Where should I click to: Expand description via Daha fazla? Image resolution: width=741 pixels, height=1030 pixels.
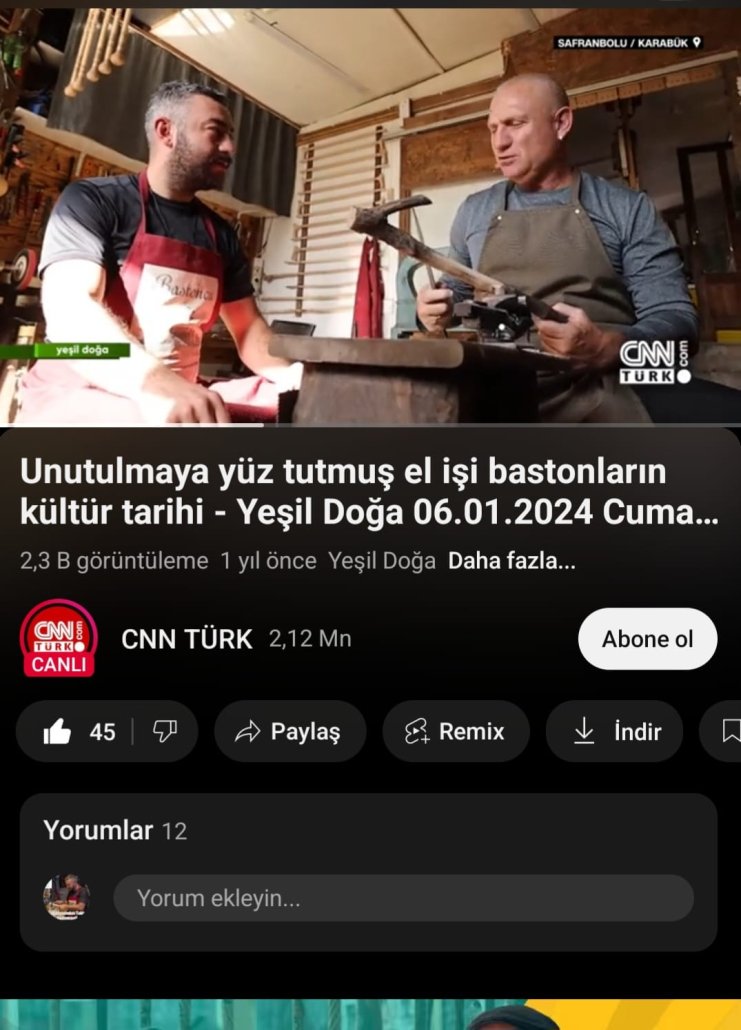point(511,561)
